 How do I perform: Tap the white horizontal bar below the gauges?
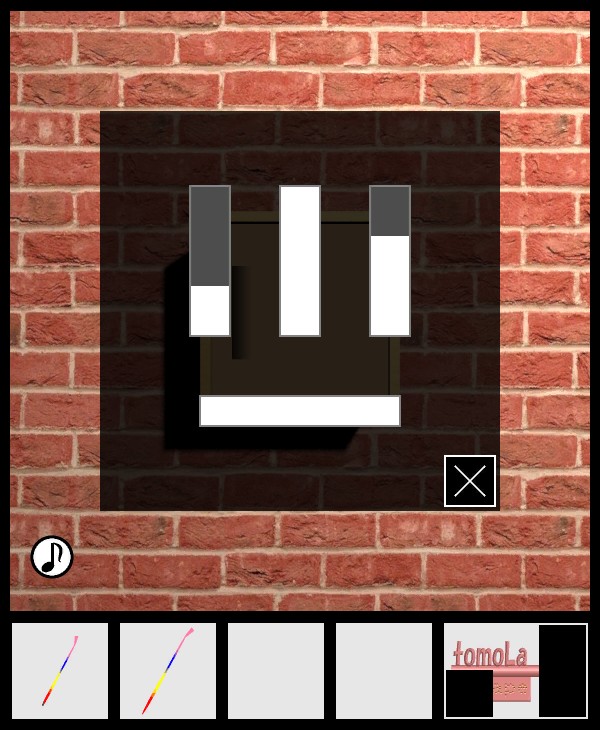(x=300, y=411)
